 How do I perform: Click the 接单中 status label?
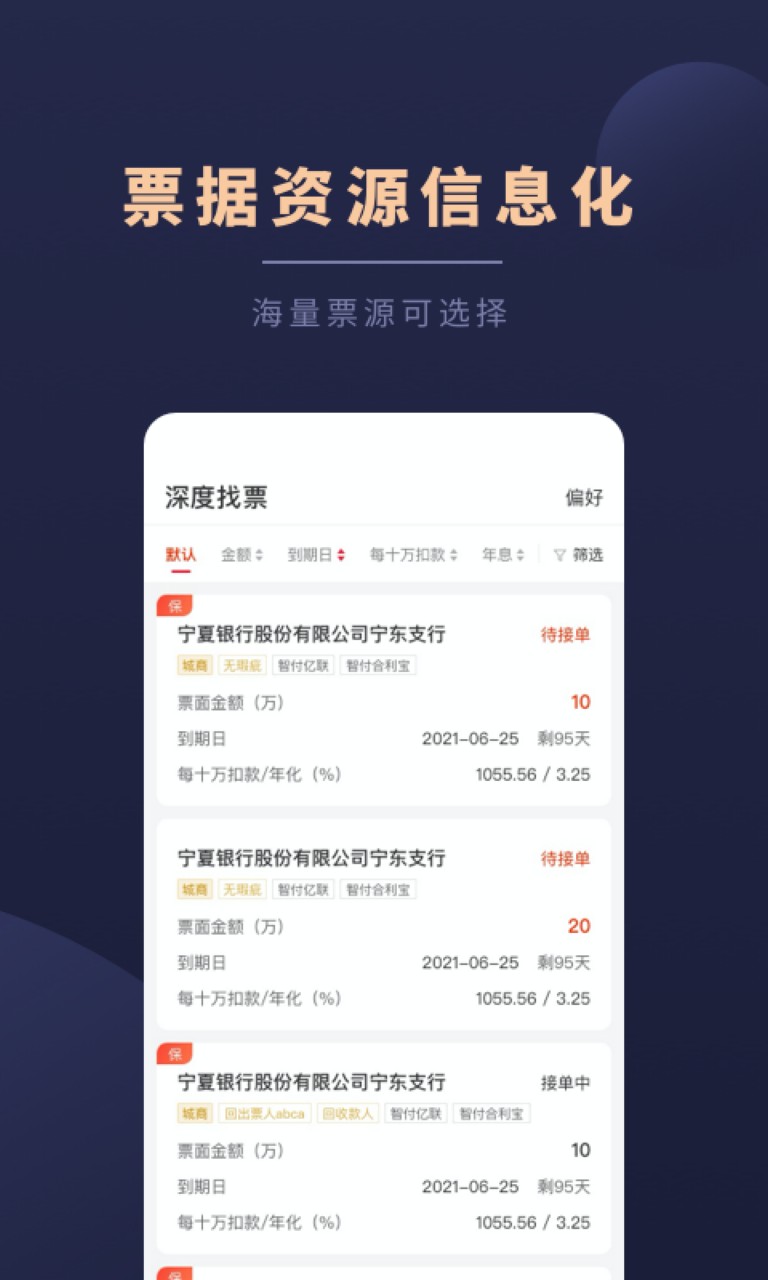click(x=566, y=1081)
